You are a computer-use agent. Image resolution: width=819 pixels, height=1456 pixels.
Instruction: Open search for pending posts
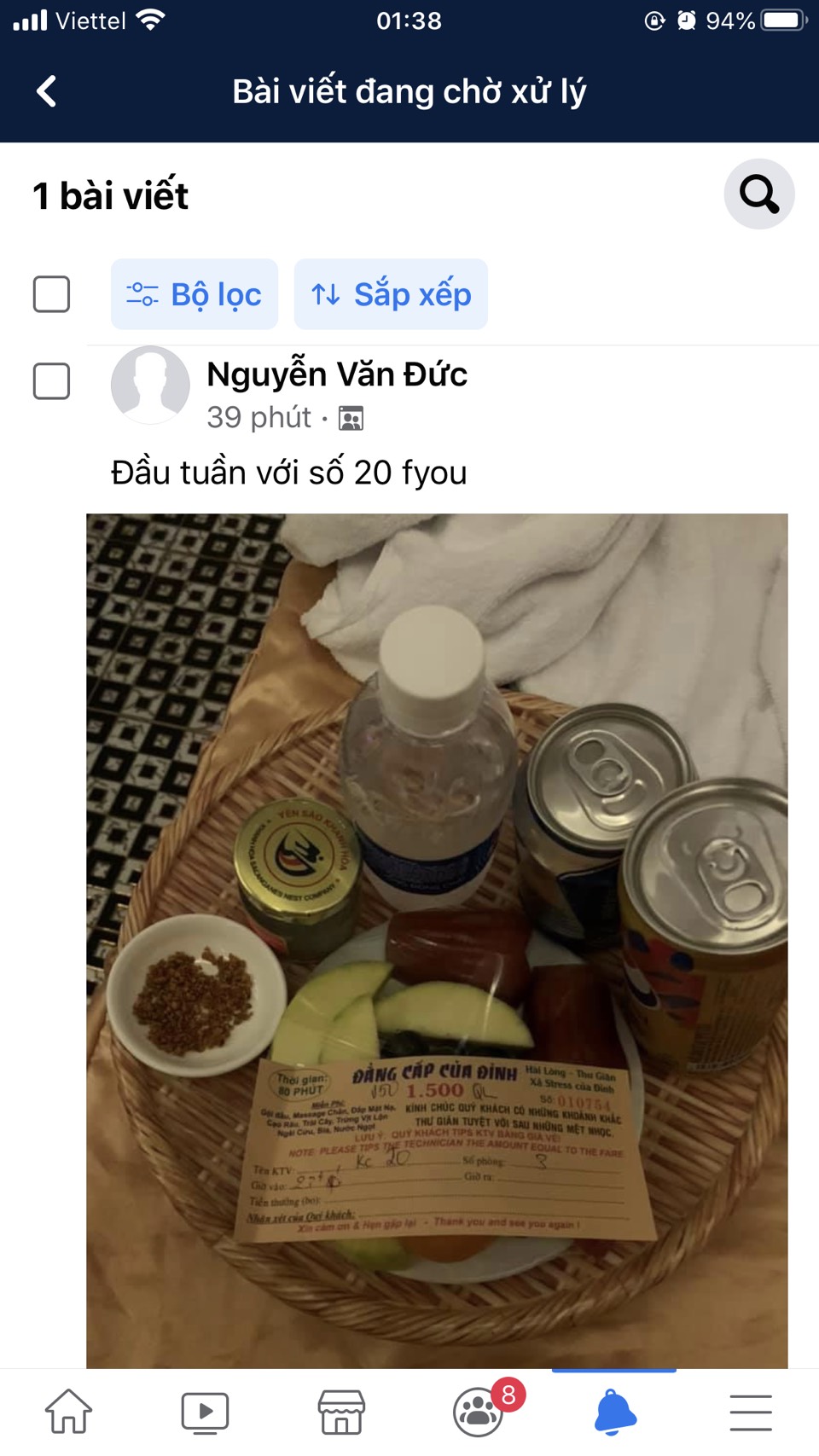tap(759, 194)
